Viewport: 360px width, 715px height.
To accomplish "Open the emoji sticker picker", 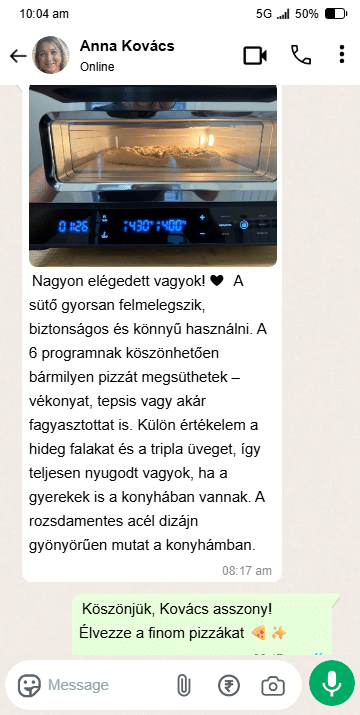I will pyautogui.click(x=30, y=685).
